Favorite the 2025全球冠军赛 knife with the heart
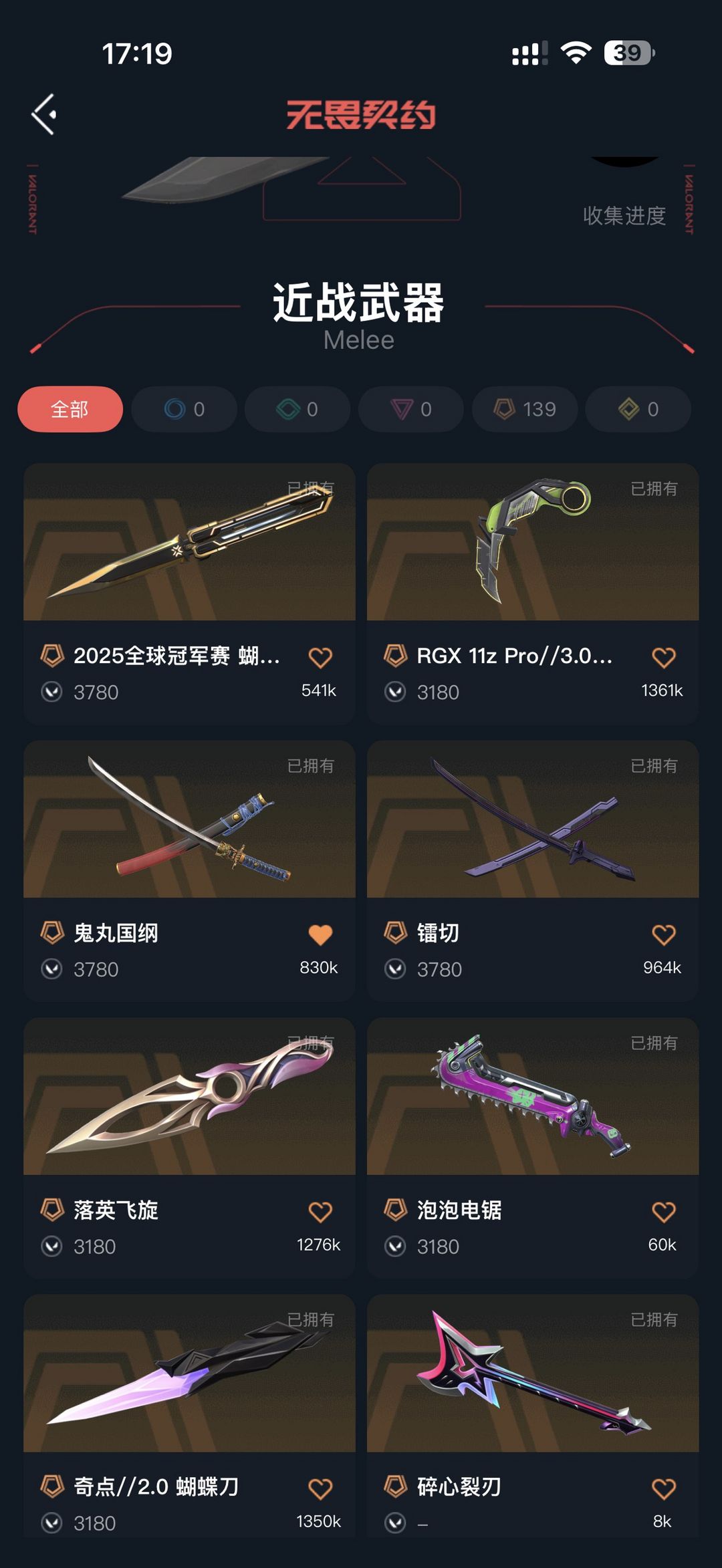The height and width of the screenshot is (1568, 722). tap(320, 658)
